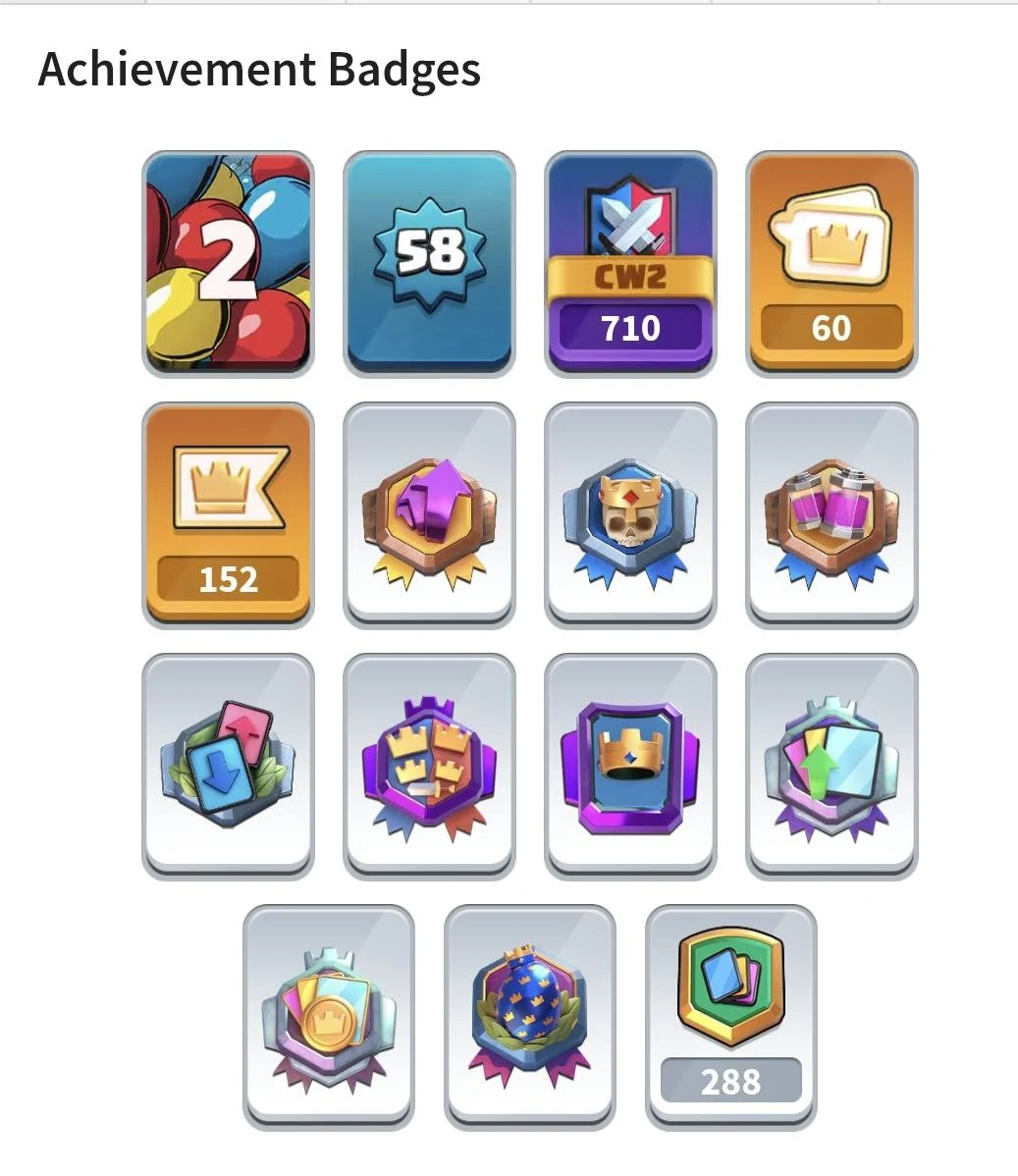
Task: Tap the orange crown cards badge with 60
Action: click(831, 263)
